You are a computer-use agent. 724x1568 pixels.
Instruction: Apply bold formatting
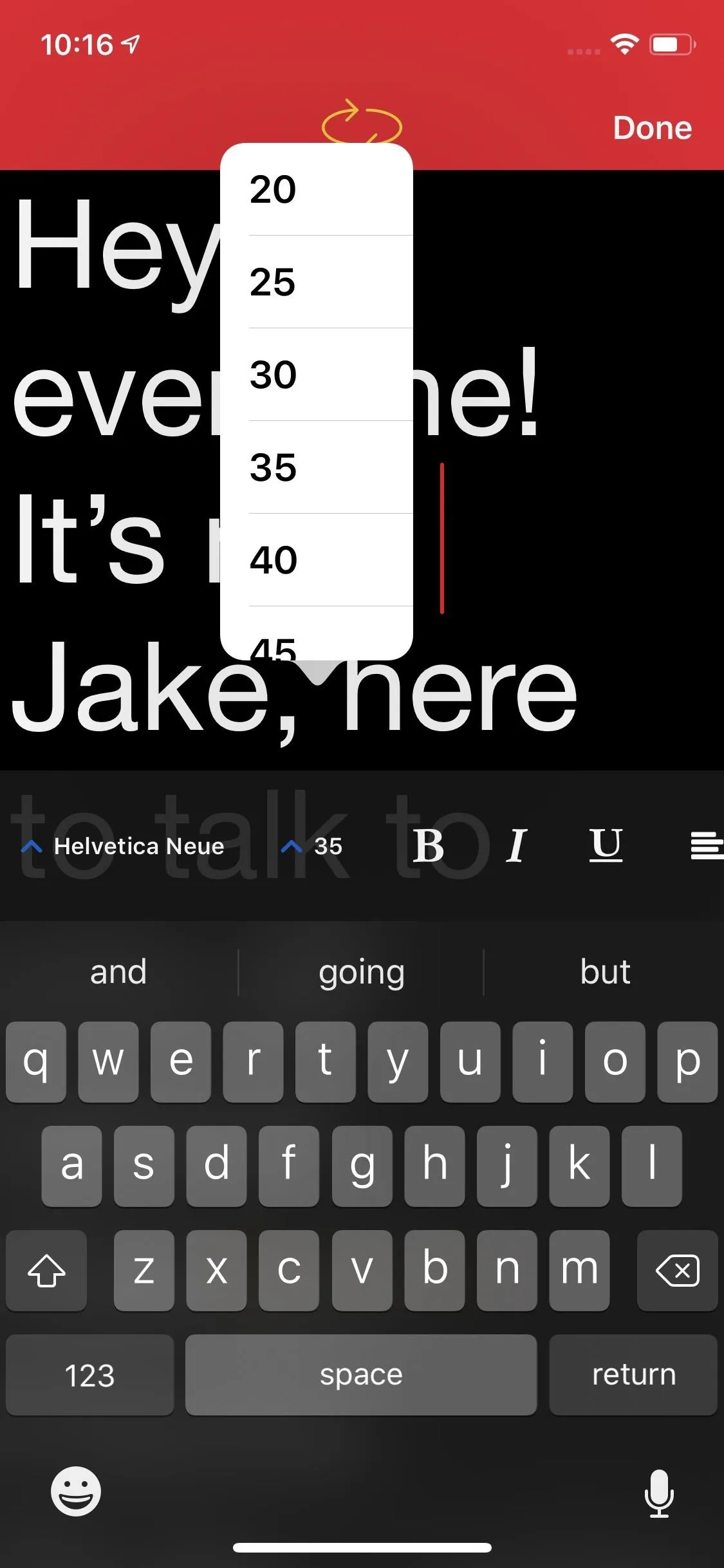(428, 845)
